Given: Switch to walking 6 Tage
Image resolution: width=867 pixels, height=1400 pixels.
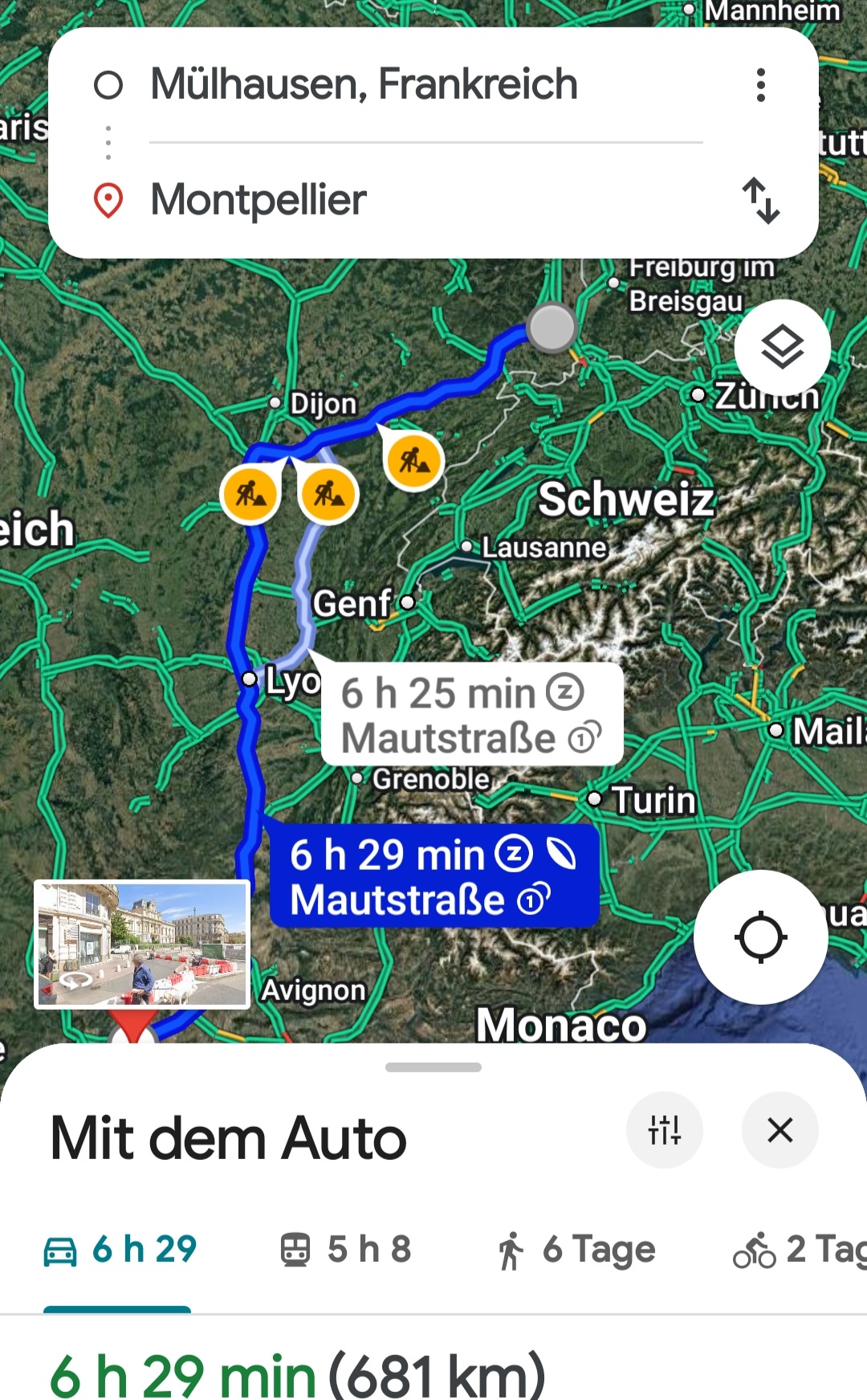Looking at the screenshot, I should coord(576,1250).
